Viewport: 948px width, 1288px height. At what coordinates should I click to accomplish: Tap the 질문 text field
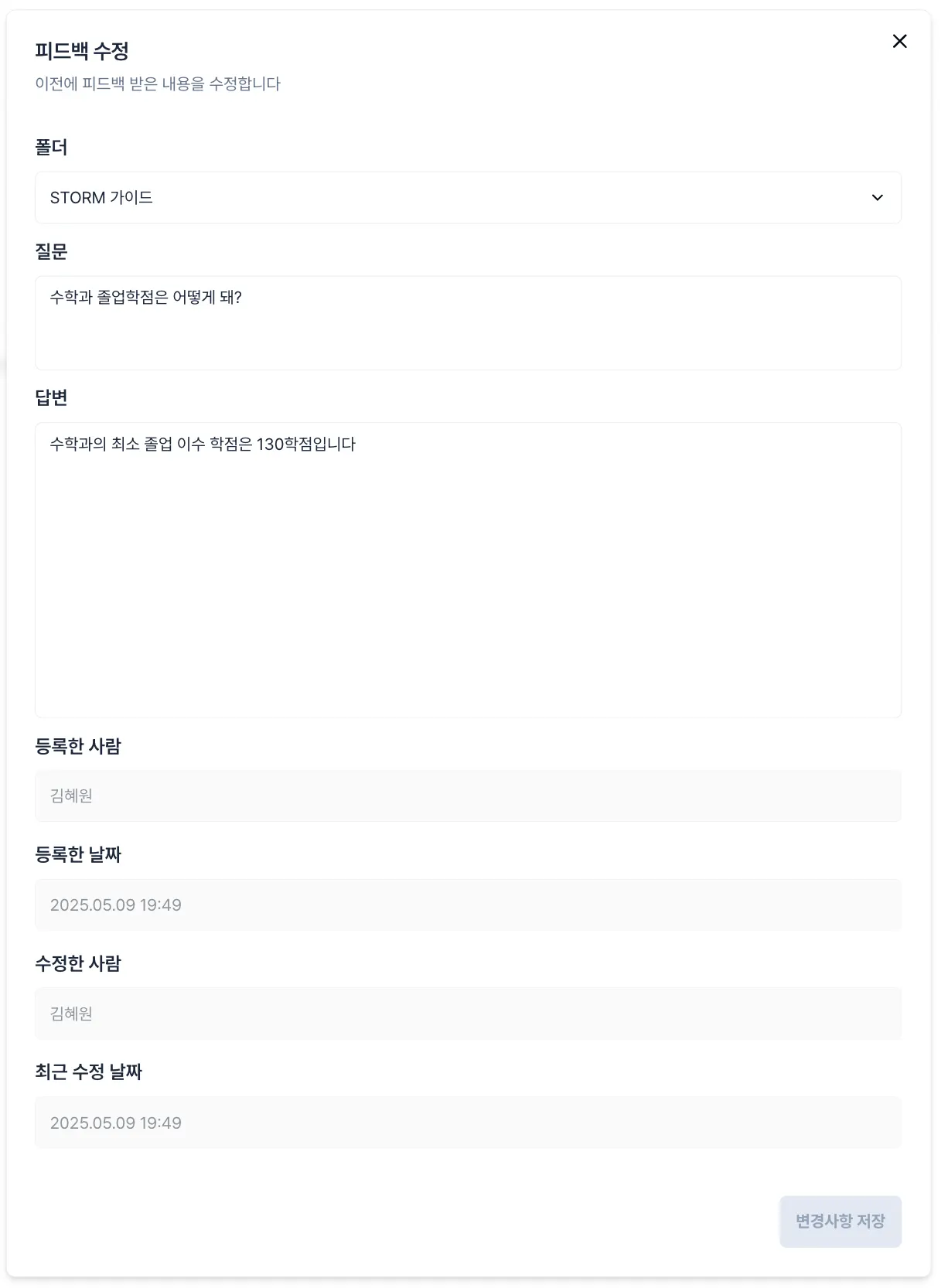point(468,322)
